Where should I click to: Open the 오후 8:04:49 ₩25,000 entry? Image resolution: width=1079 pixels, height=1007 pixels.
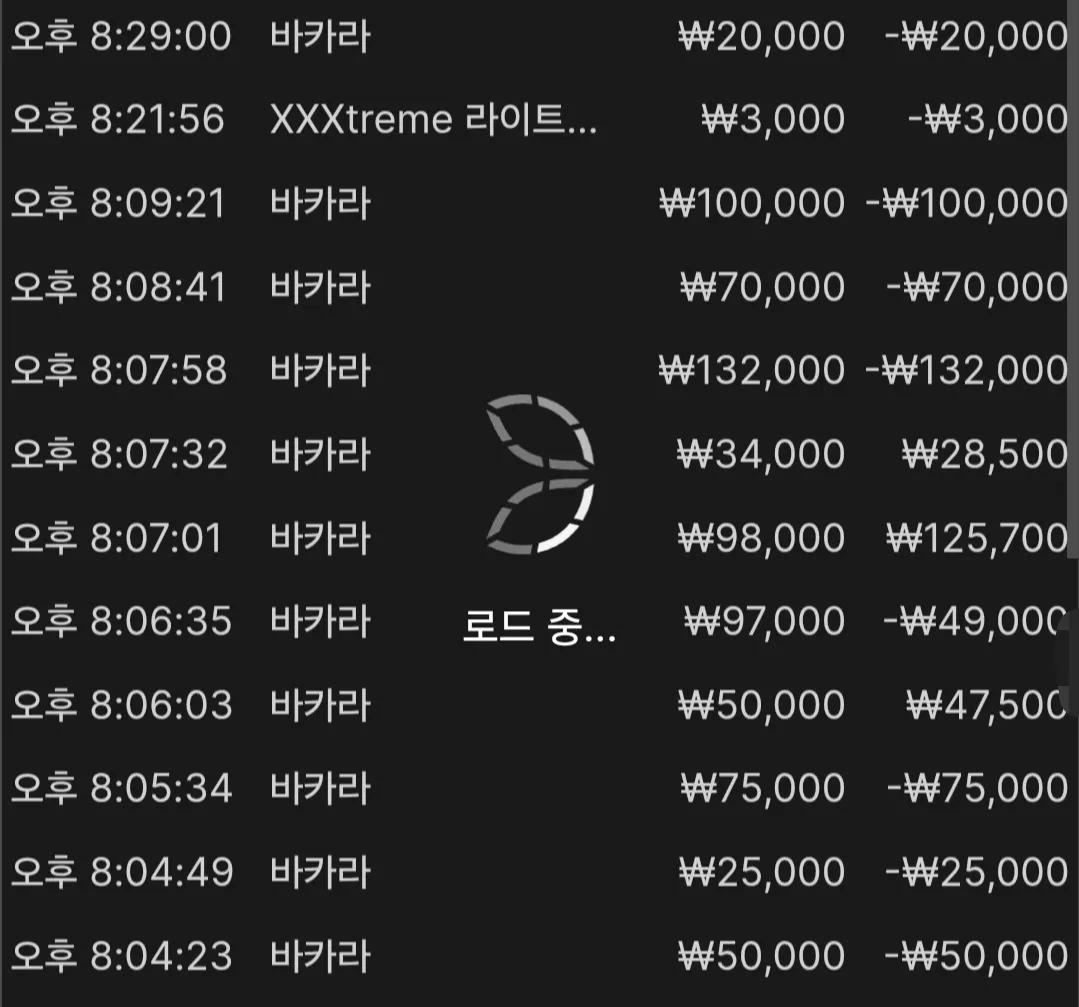540,872
